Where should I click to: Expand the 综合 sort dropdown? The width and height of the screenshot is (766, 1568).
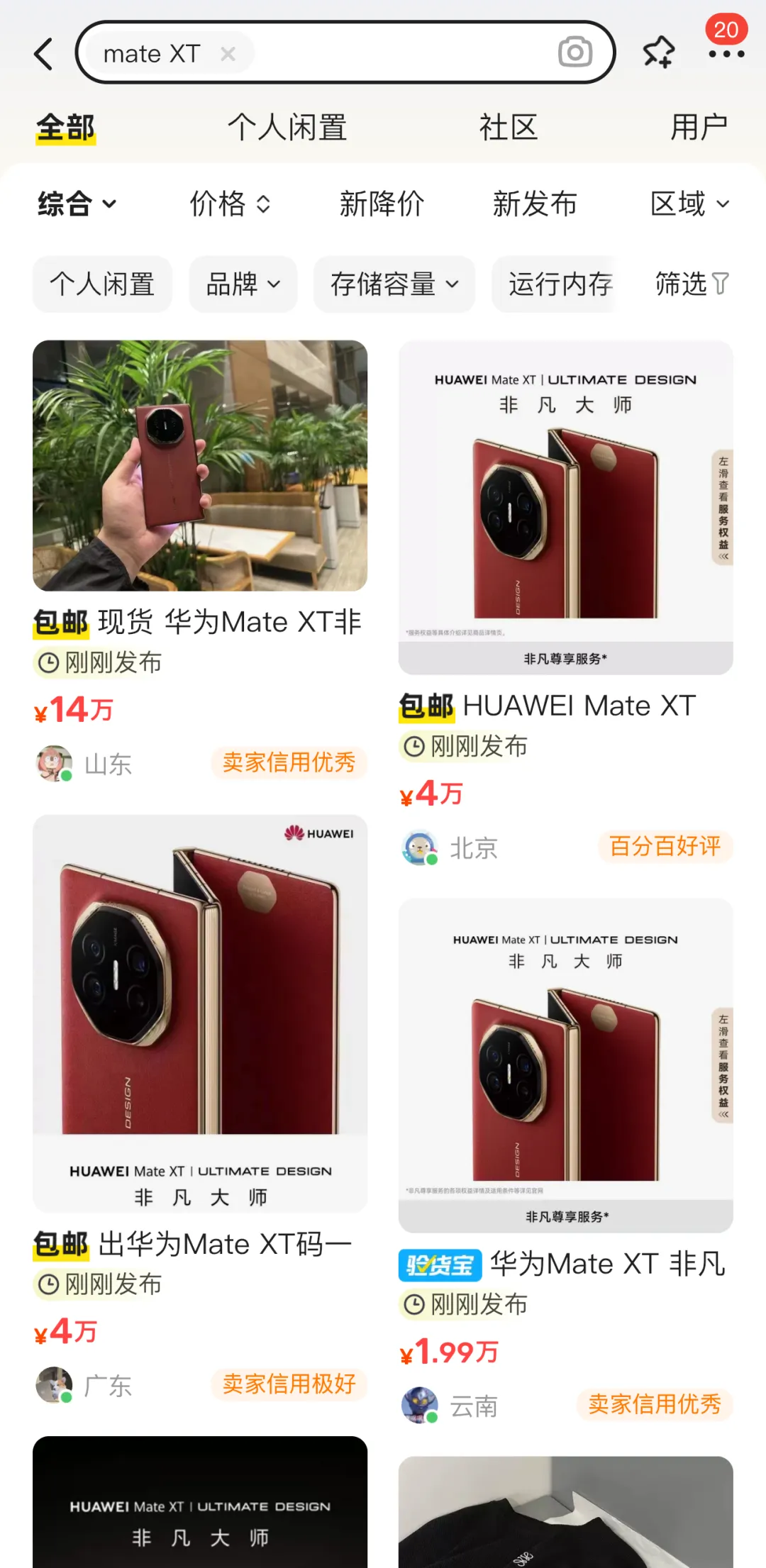pos(77,204)
